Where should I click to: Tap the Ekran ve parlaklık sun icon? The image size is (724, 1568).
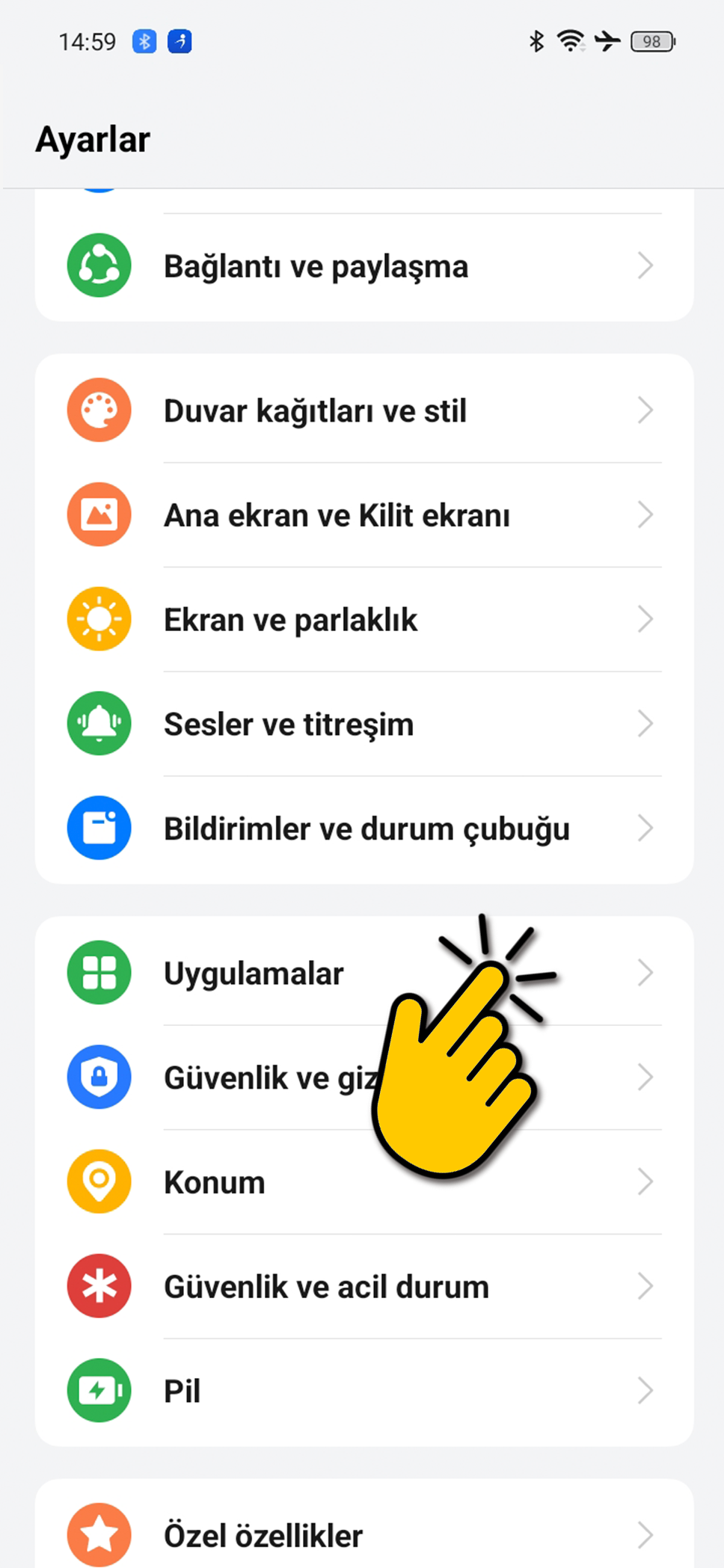click(99, 618)
